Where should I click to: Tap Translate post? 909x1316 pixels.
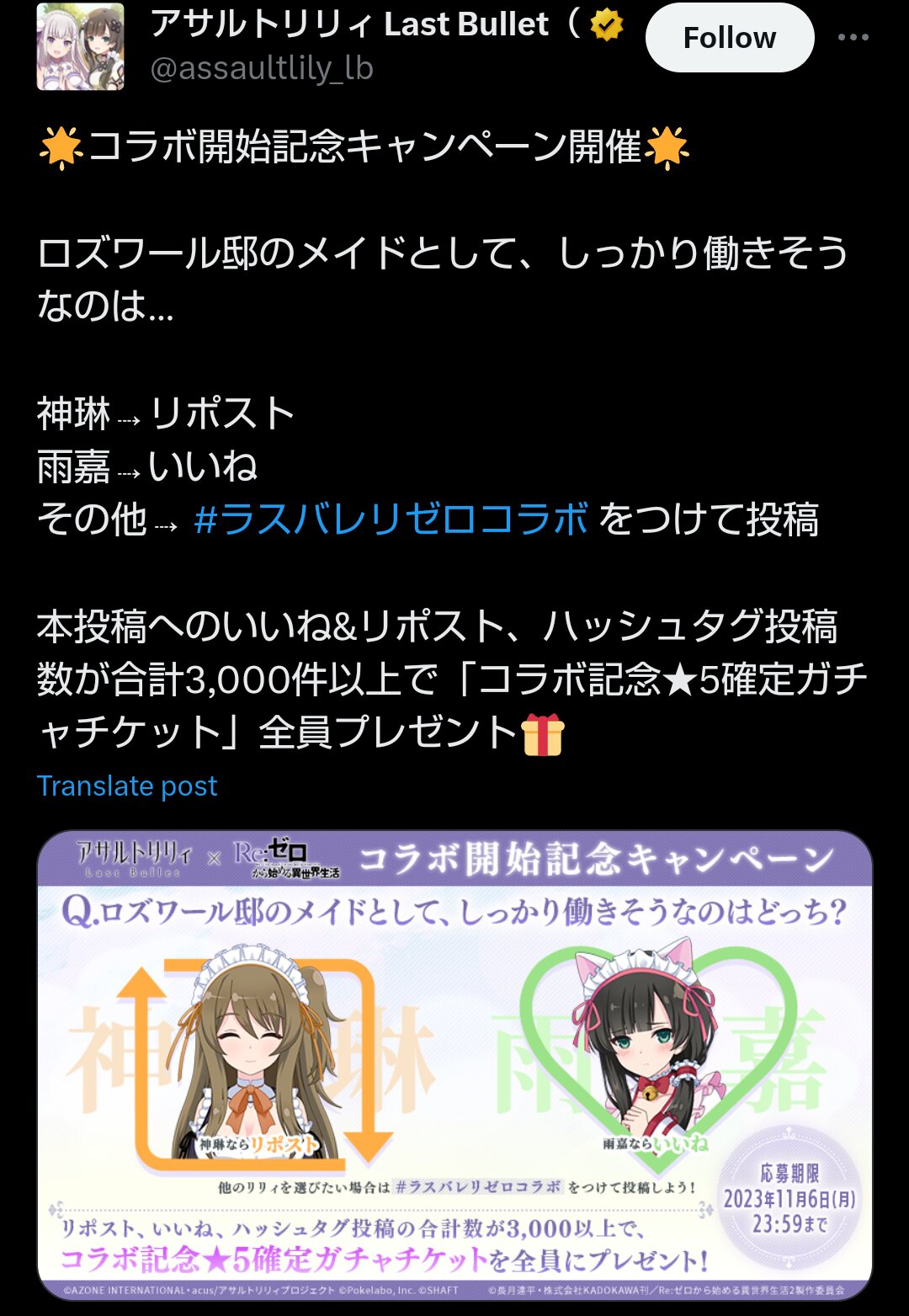127,786
